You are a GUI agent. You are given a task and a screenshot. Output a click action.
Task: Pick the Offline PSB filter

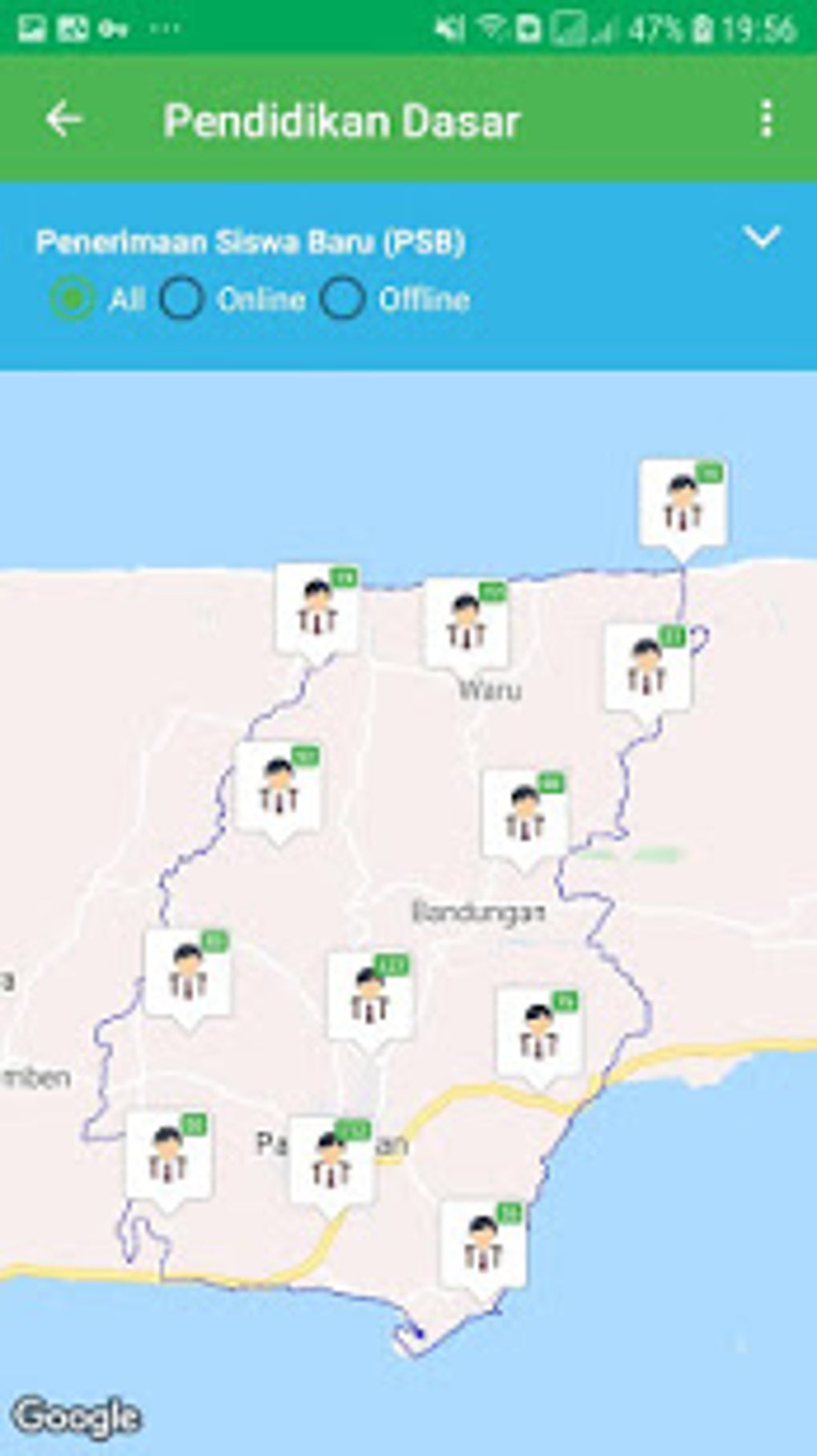click(343, 299)
